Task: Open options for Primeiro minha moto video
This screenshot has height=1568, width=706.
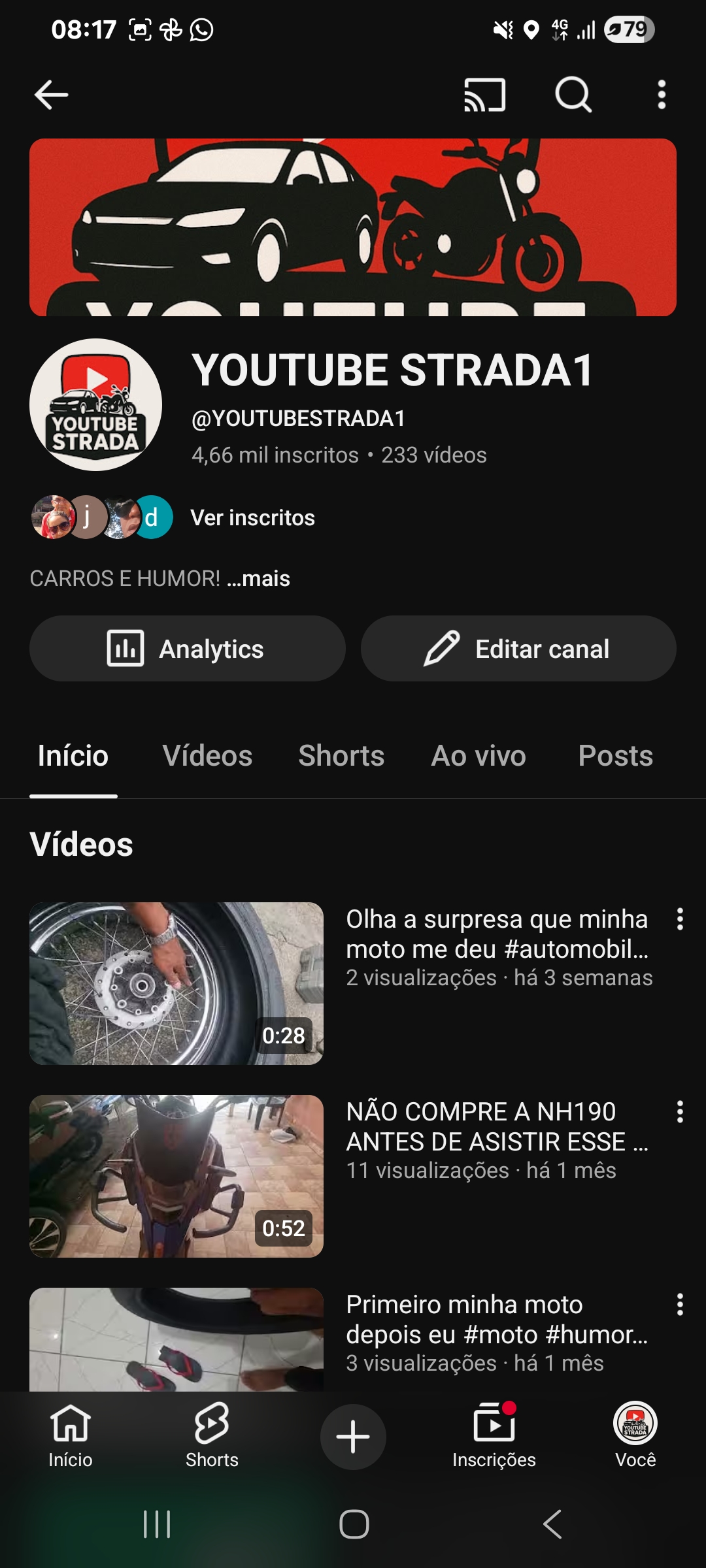Action: click(680, 1305)
